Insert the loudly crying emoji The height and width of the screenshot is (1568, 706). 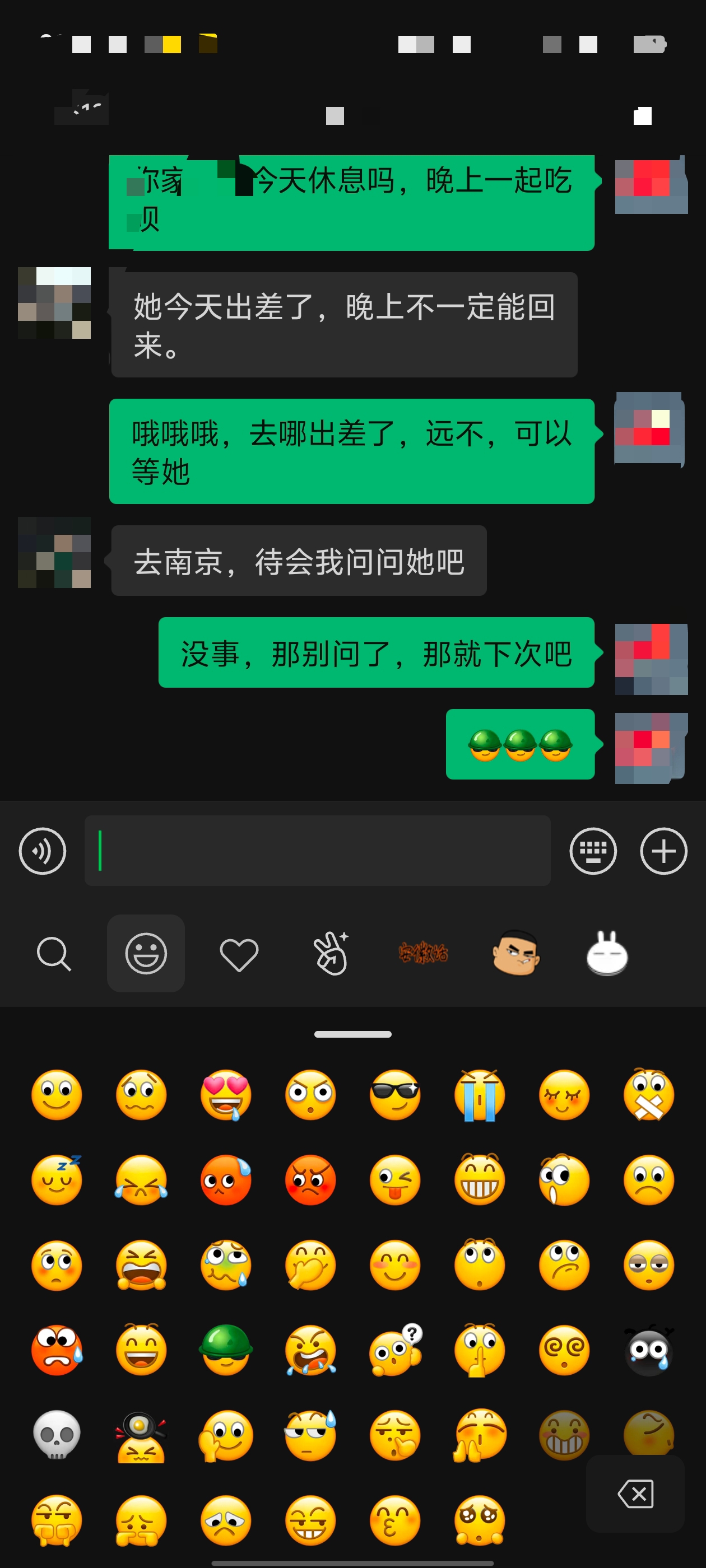tap(480, 1094)
